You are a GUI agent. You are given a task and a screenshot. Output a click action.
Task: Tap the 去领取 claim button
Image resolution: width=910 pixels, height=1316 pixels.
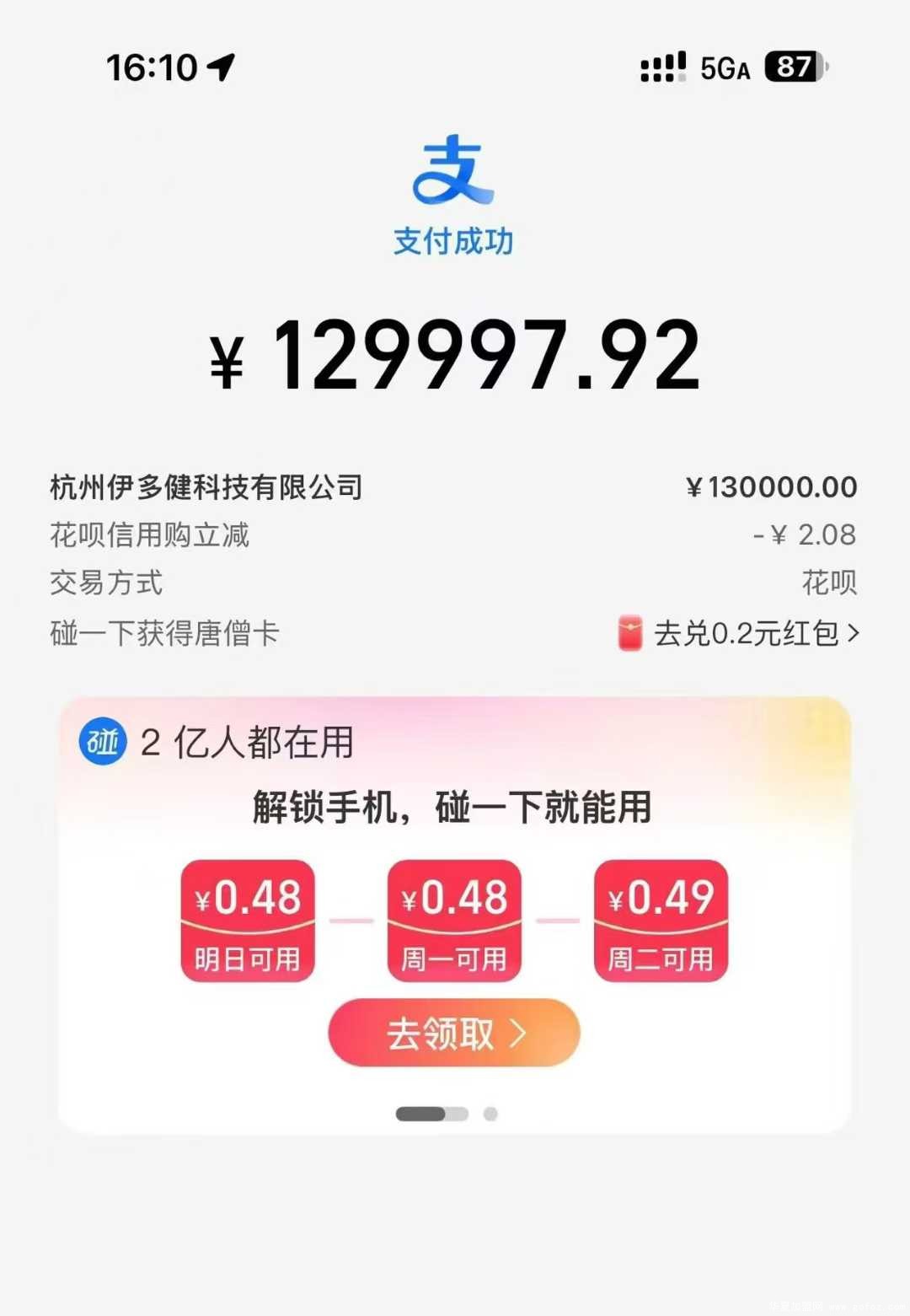point(452,1033)
